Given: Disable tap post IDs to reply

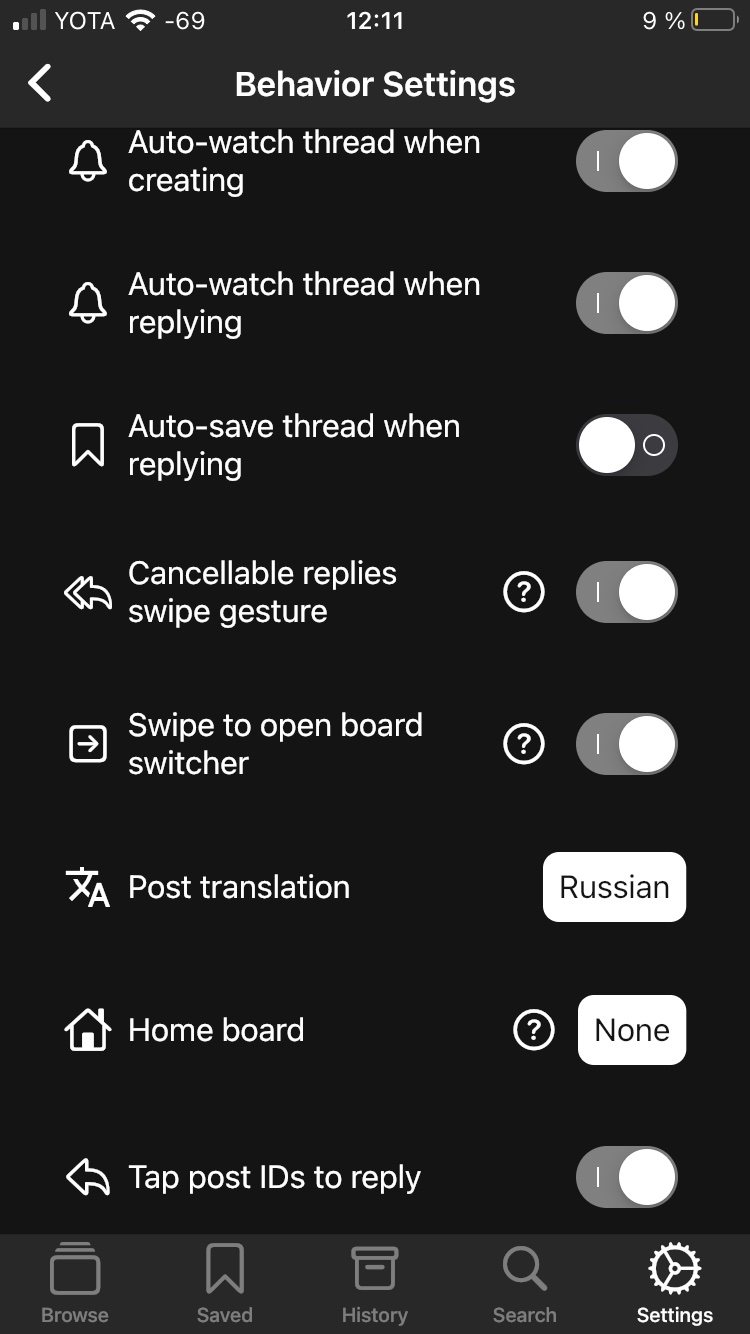Looking at the screenshot, I should (x=627, y=1177).
